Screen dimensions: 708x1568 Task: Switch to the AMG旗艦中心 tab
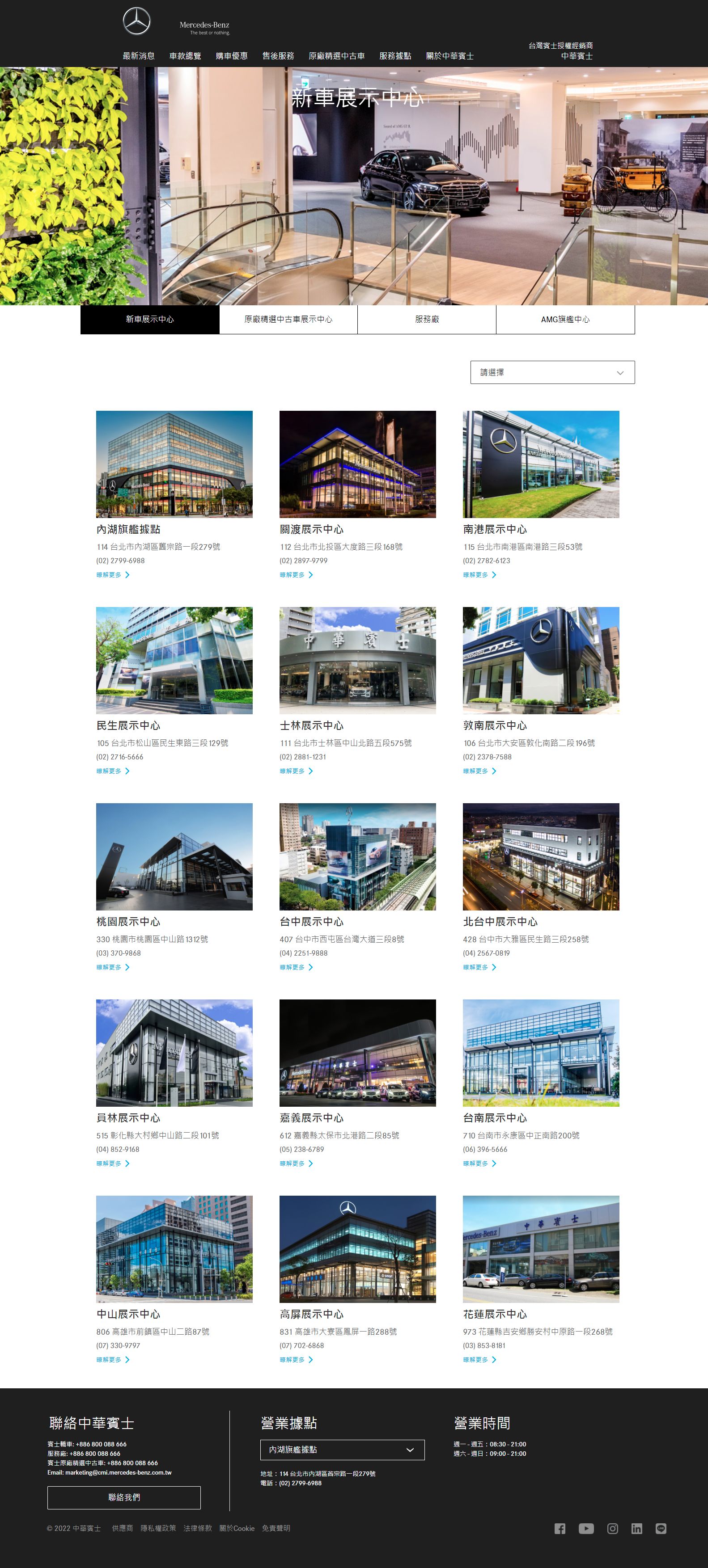tap(565, 319)
